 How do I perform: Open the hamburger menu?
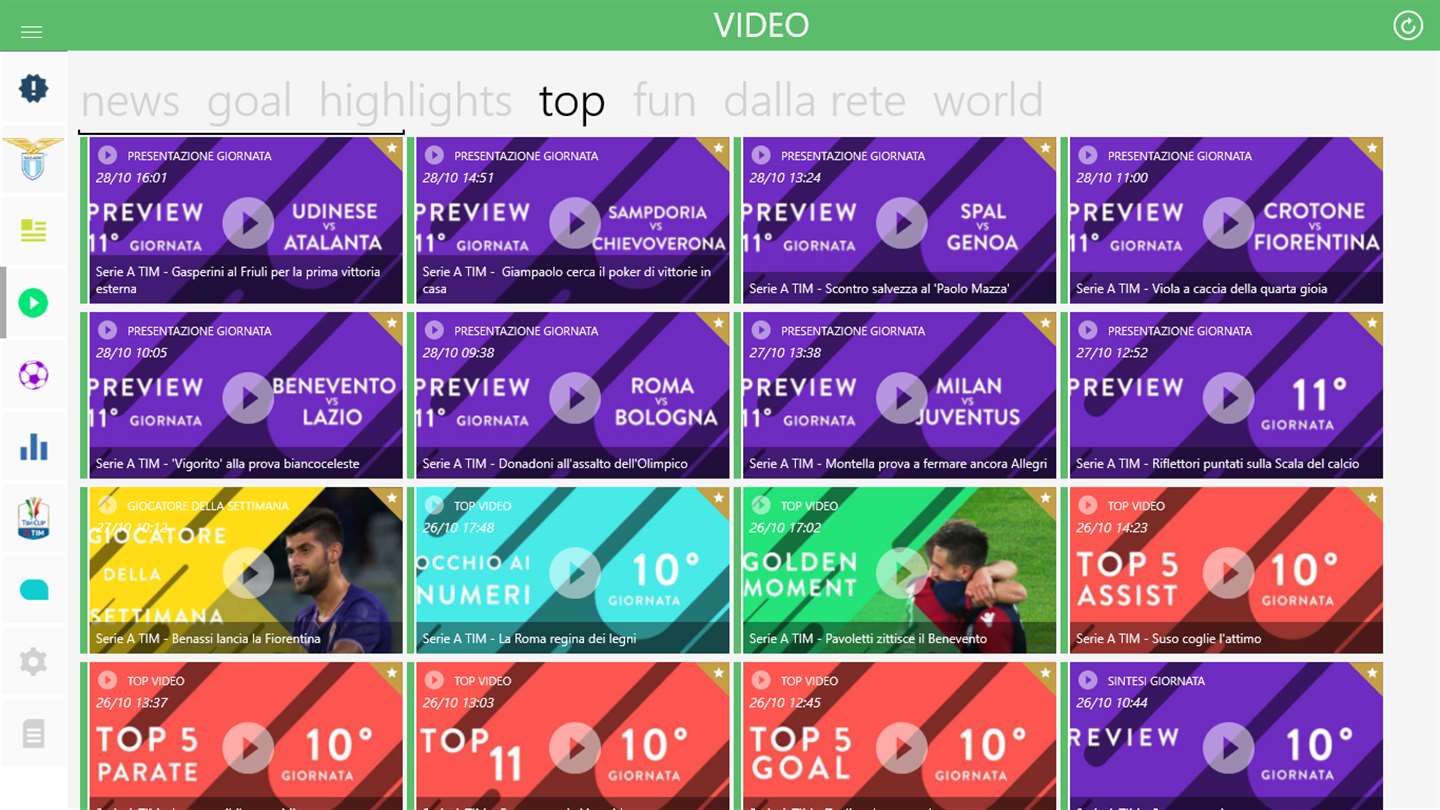31,31
